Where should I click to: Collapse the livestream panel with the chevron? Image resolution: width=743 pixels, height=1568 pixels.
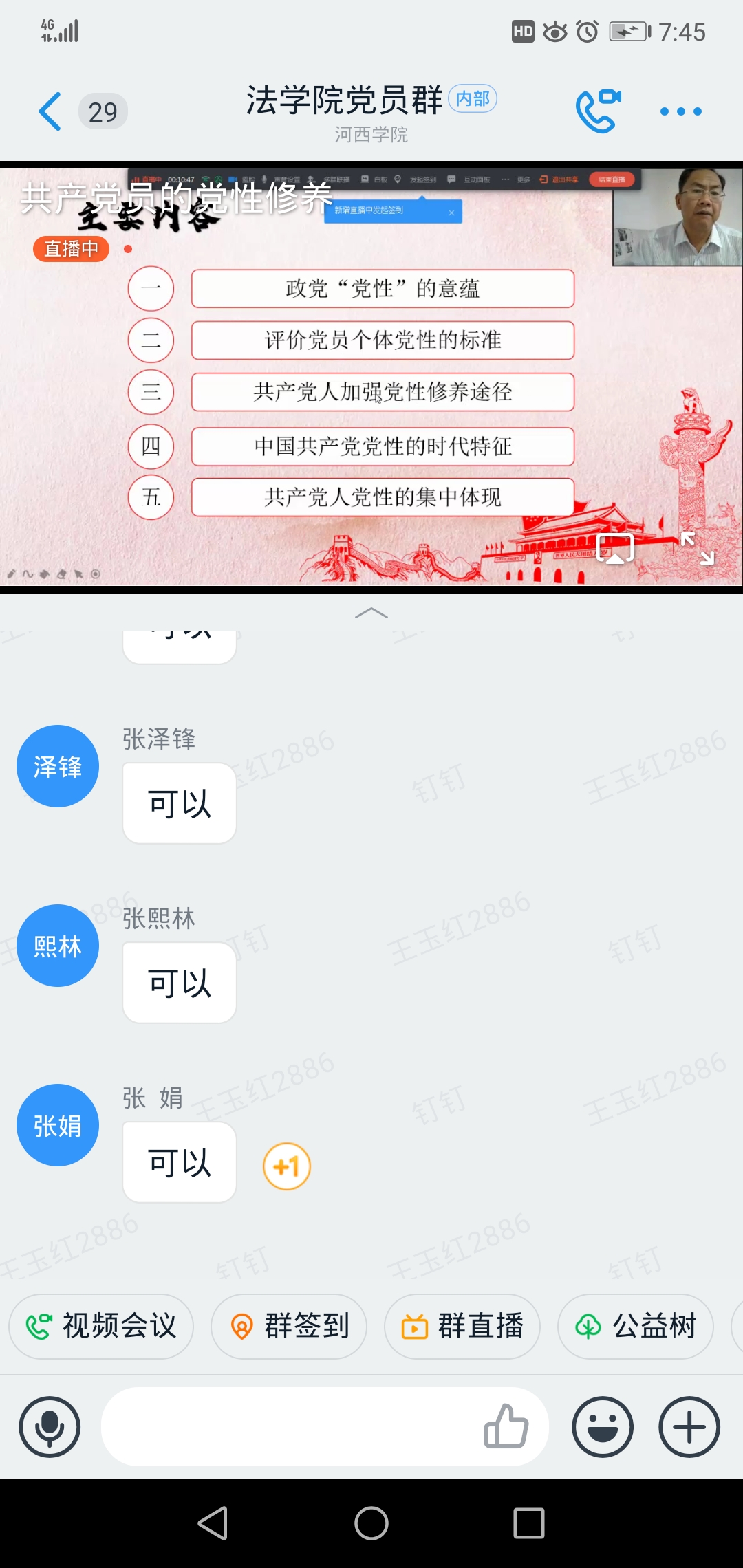pos(371,613)
